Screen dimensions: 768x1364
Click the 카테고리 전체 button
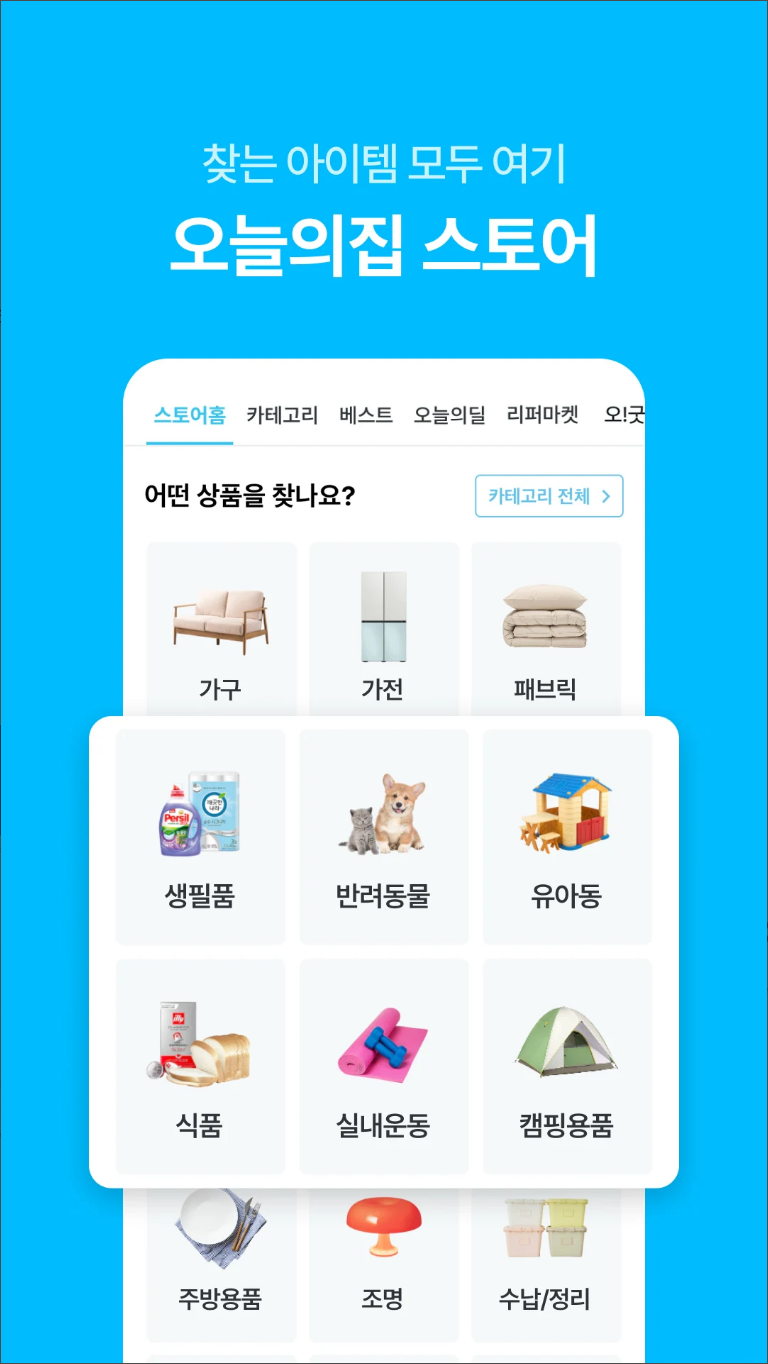pos(548,496)
